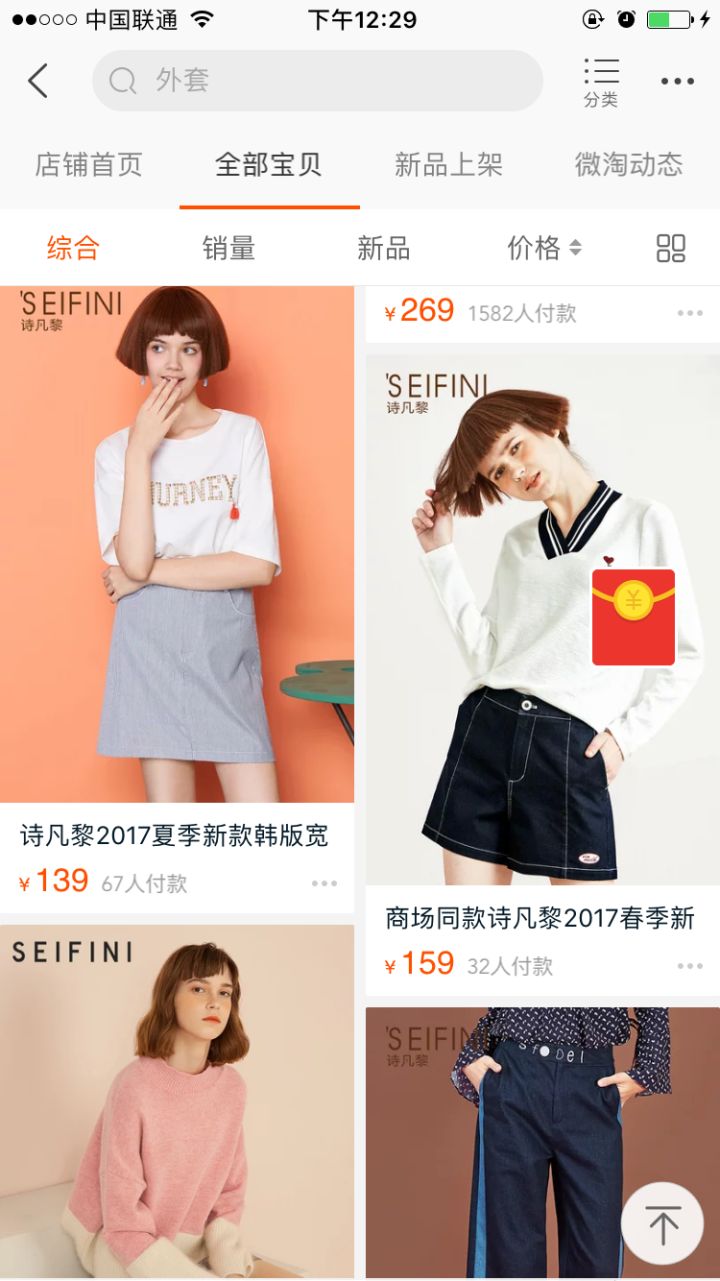Viewport: 720px width, 1281px height.
Task: Open the 分类 categories list
Action: coord(601,82)
